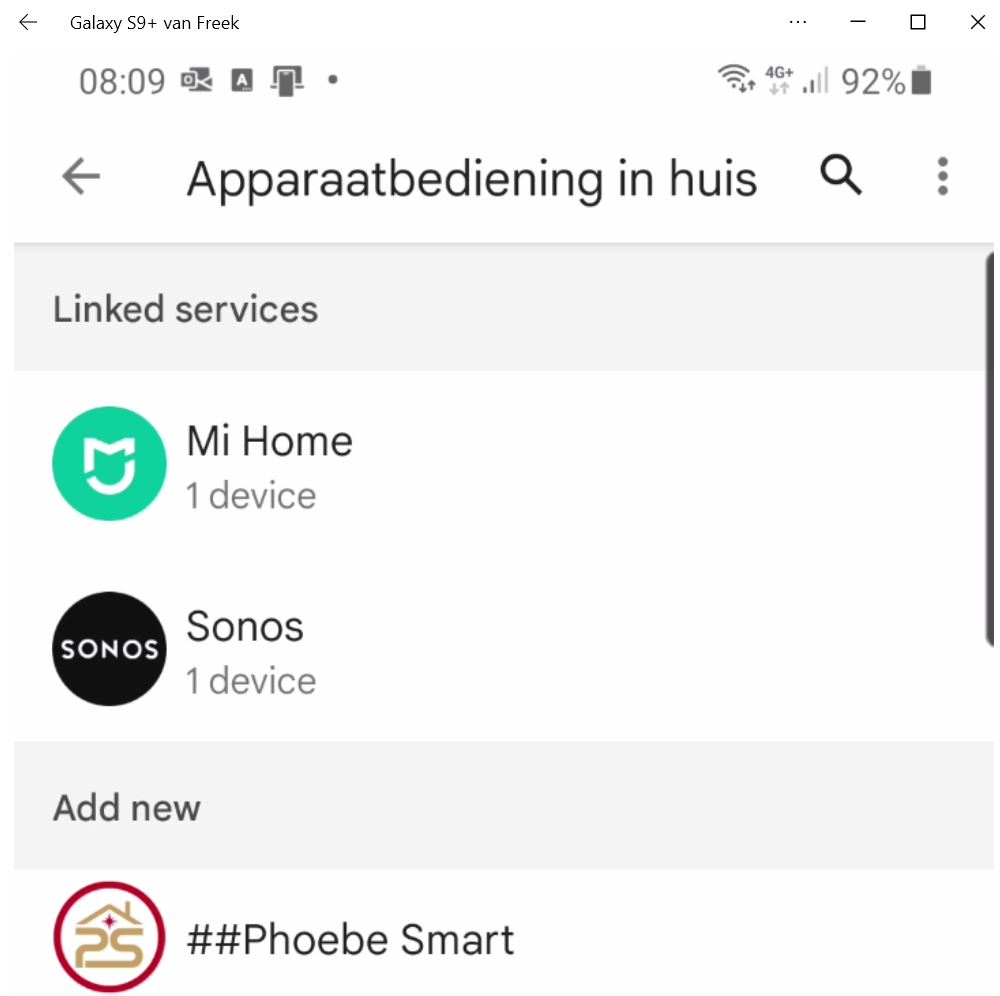Go back from Apparaatbediening in huis

click(x=81, y=177)
